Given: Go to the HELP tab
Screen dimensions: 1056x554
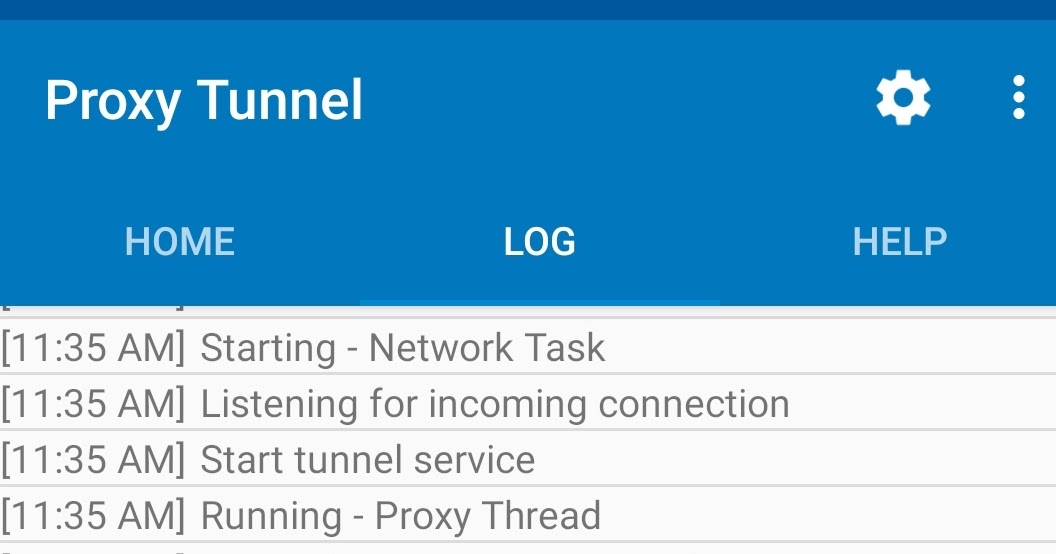Looking at the screenshot, I should 899,241.
